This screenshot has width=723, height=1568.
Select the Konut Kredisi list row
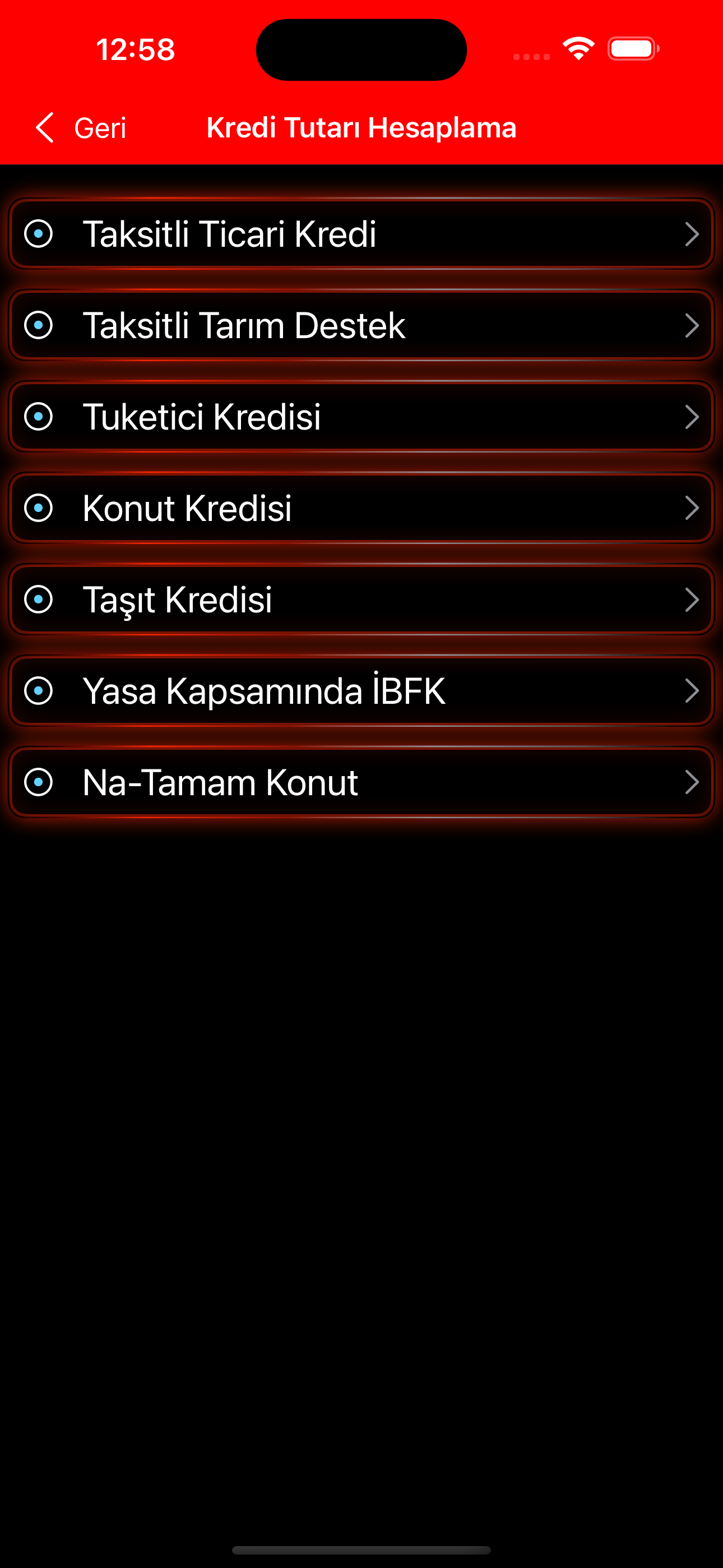pyautogui.click(x=361, y=508)
